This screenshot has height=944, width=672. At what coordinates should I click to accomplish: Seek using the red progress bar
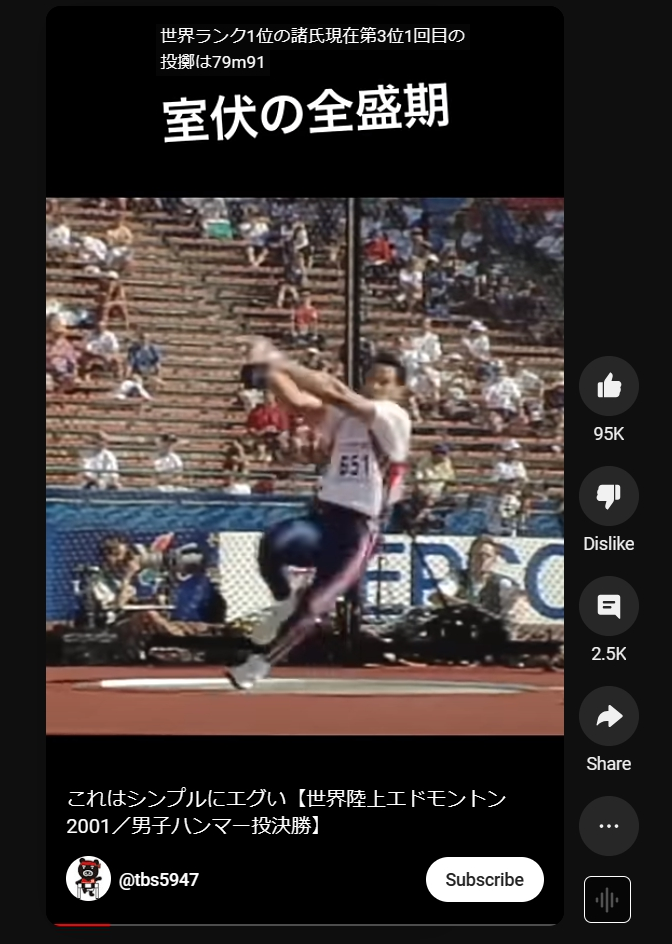[x=305, y=924]
